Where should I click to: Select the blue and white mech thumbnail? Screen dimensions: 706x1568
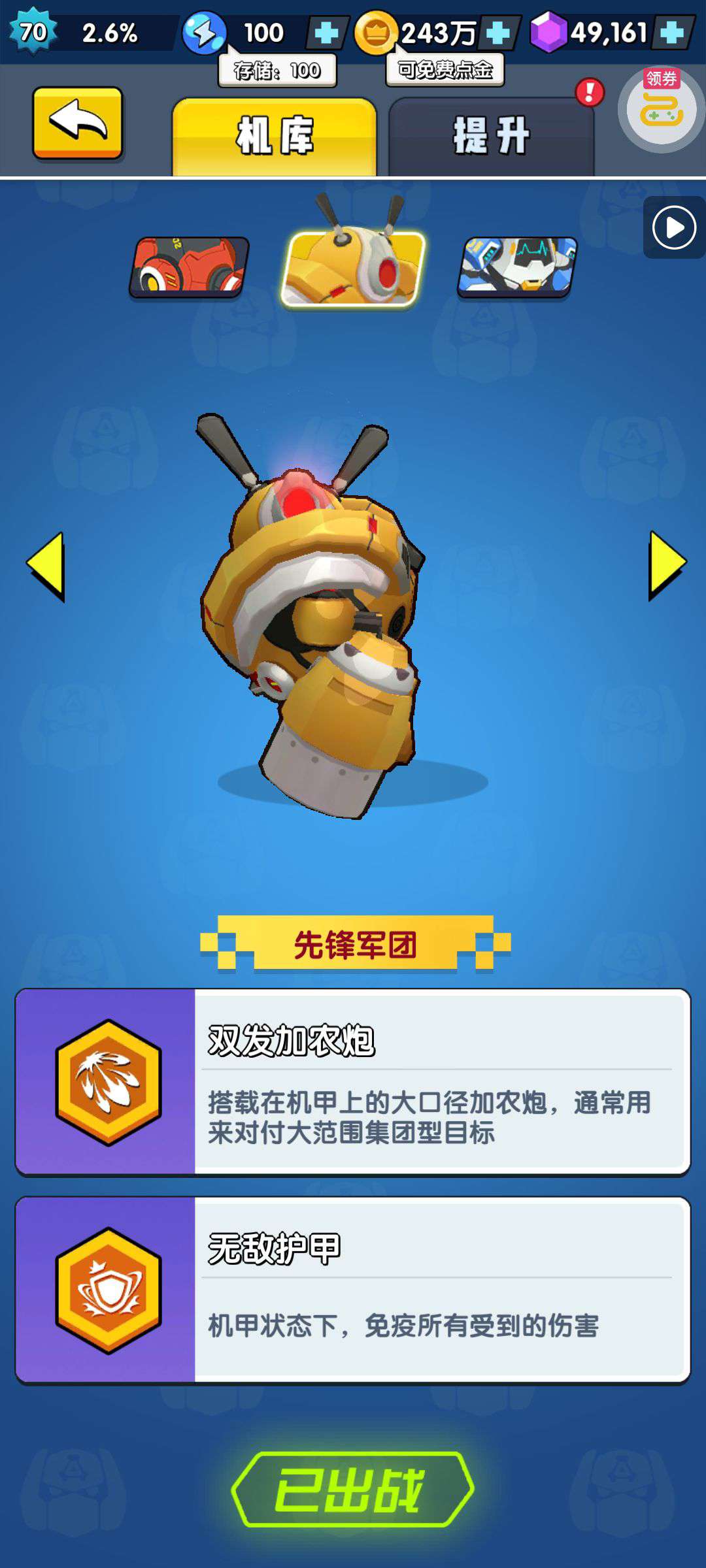(517, 267)
